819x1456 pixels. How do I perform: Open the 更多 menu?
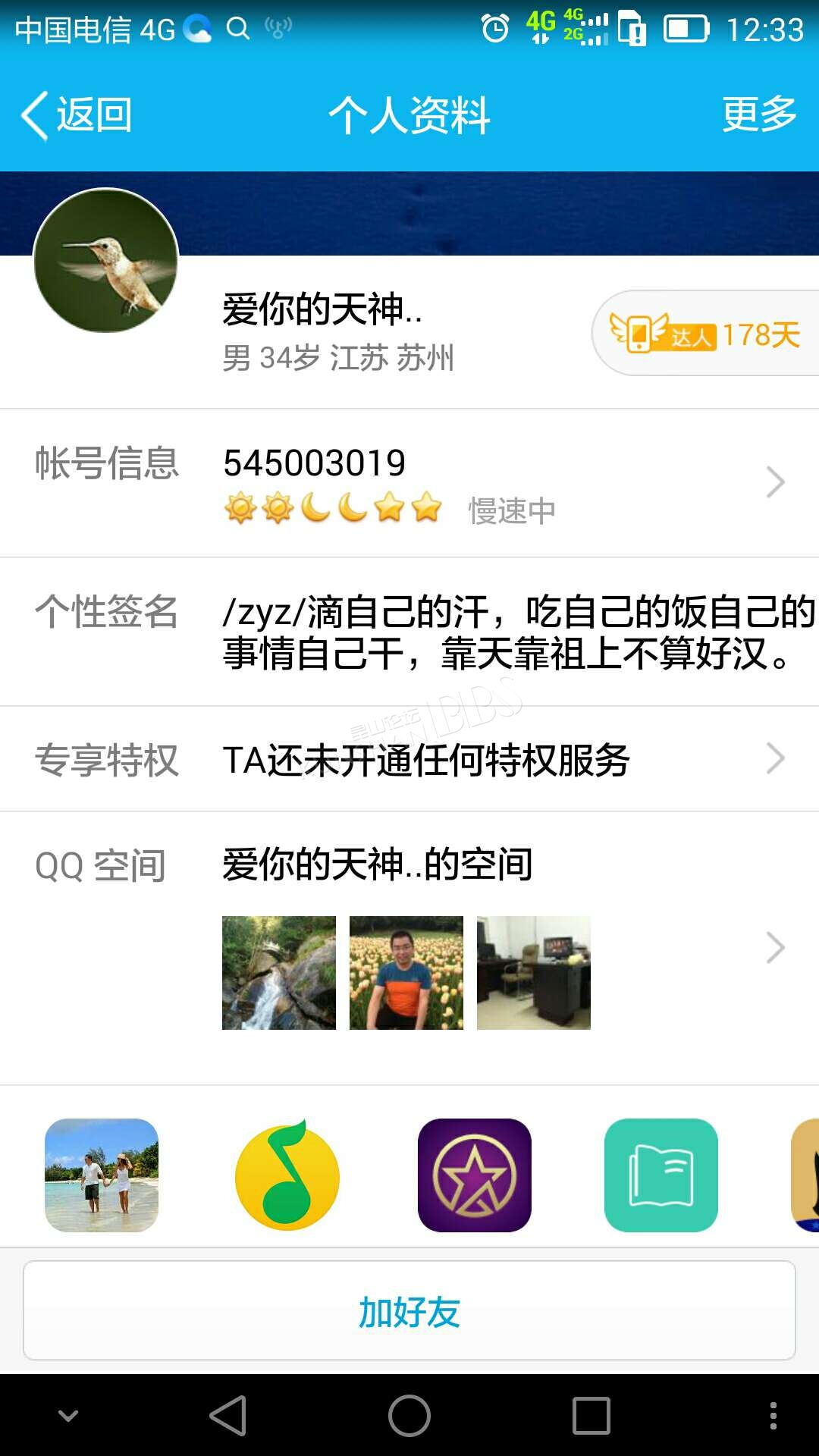click(759, 115)
